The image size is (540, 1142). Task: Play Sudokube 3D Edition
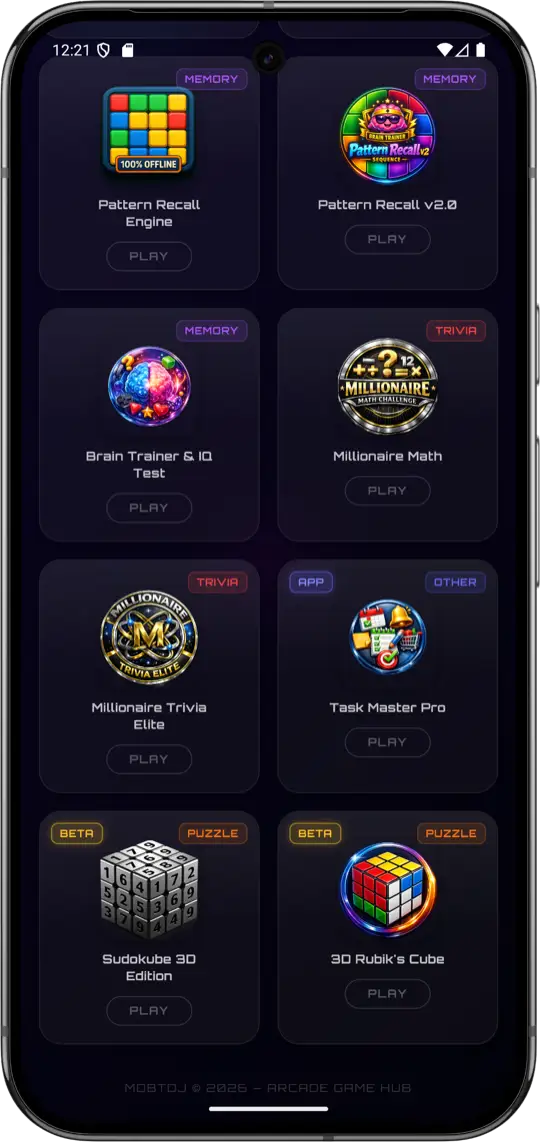149,1010
